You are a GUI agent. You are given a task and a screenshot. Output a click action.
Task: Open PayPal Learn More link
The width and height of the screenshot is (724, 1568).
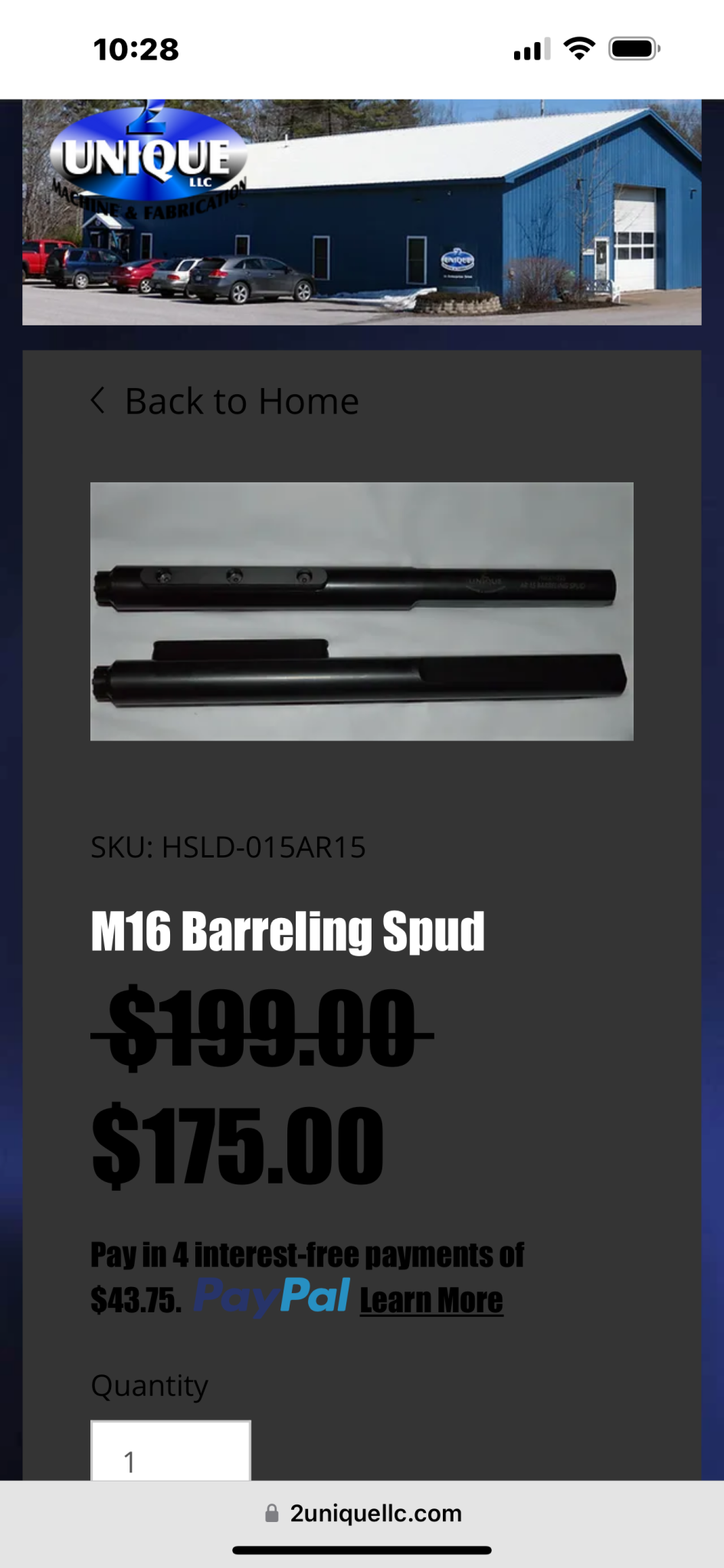click(431, 1301)
